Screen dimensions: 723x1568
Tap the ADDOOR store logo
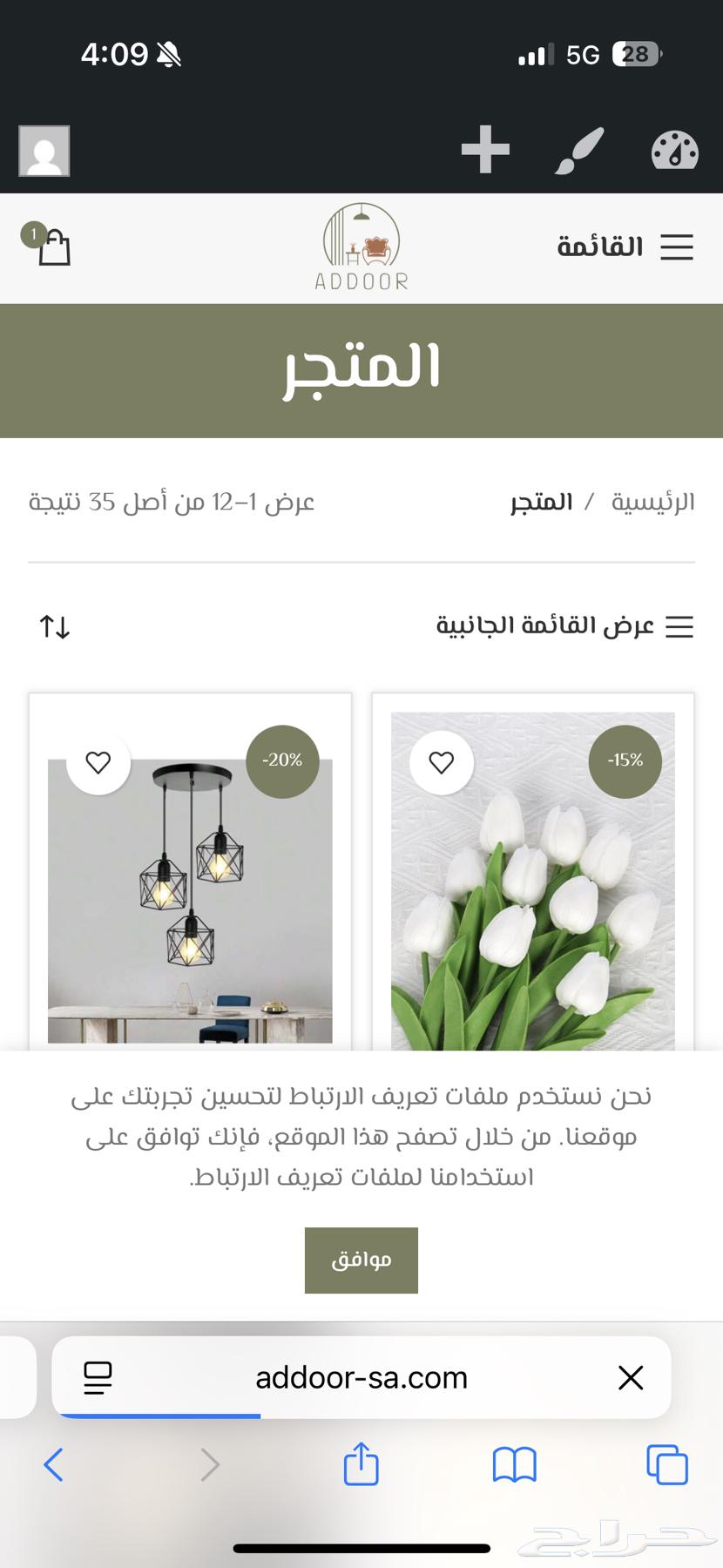[x=361, y=248]
